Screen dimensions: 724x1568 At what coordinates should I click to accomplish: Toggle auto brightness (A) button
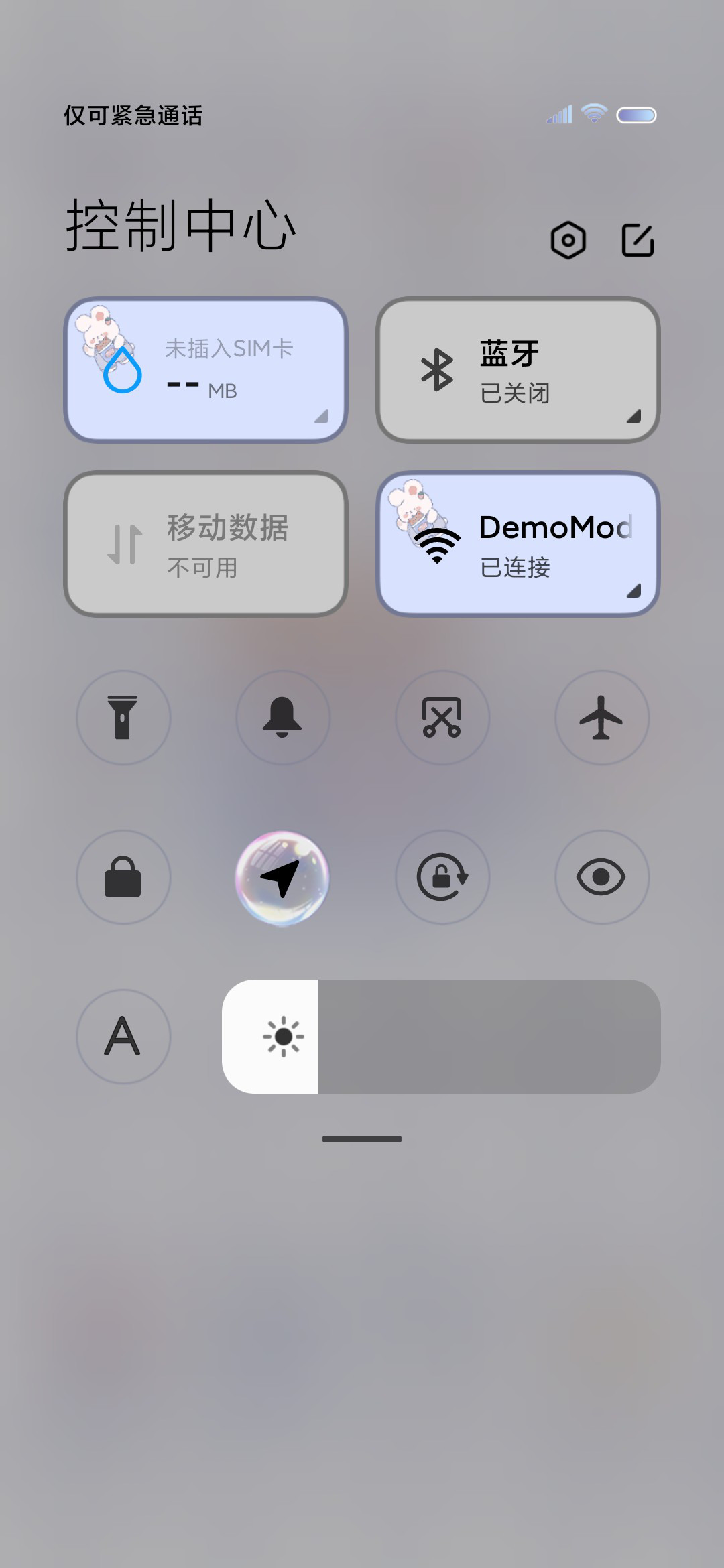123,1037
